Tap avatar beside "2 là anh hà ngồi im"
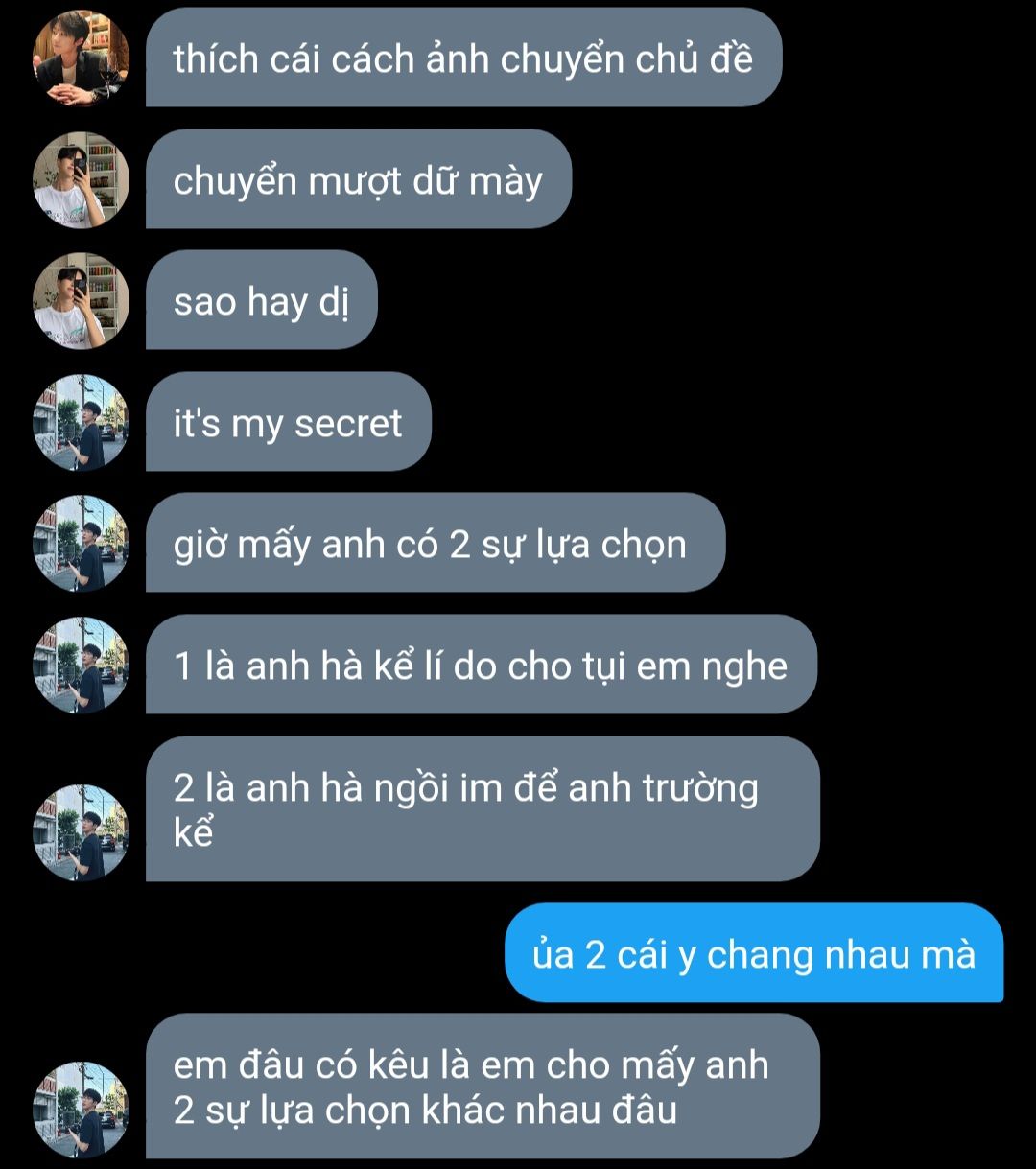1036x1169 pixels. [81, 832]
